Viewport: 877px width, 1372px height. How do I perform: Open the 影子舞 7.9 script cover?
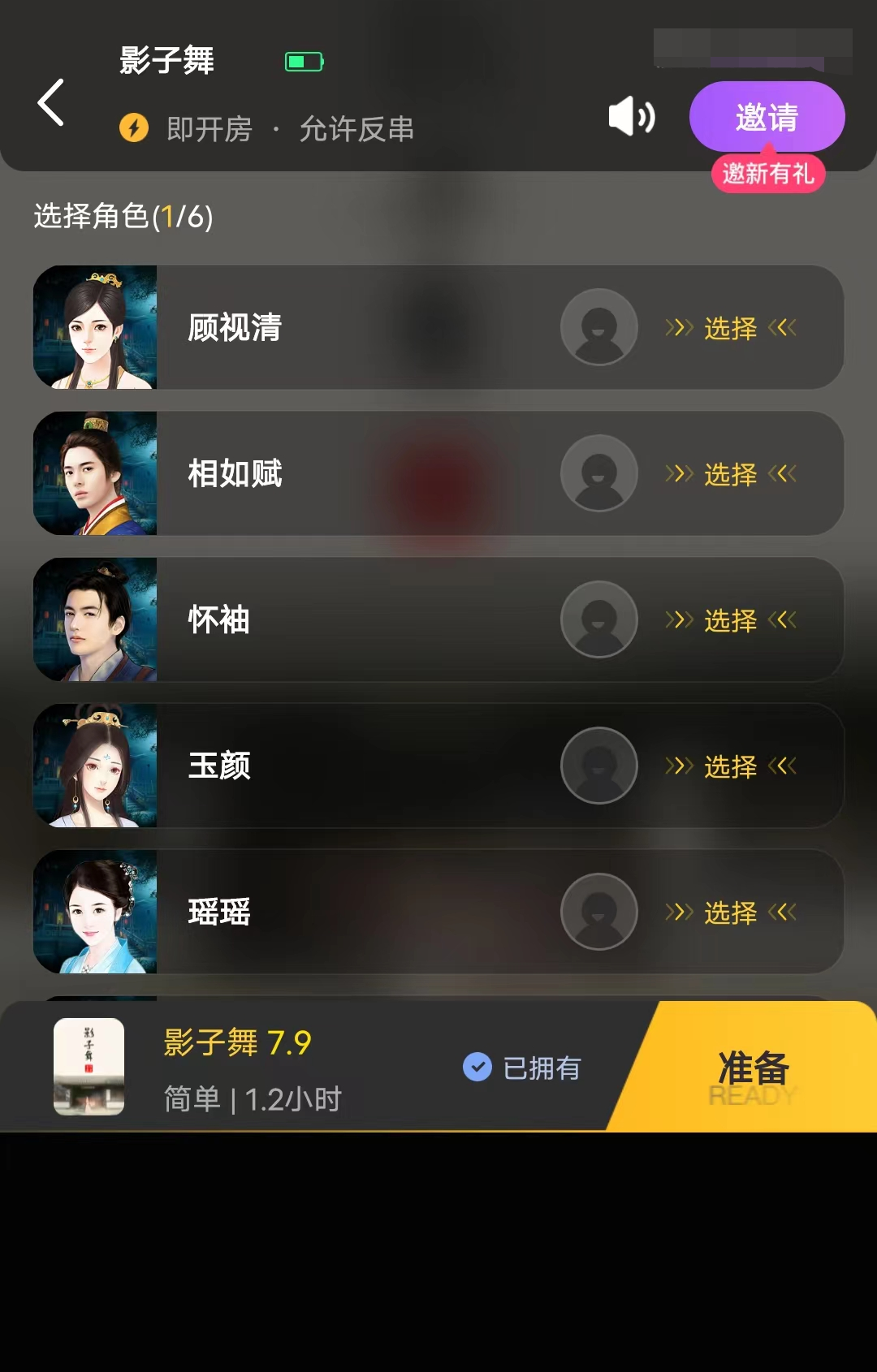coord(89,1067)
